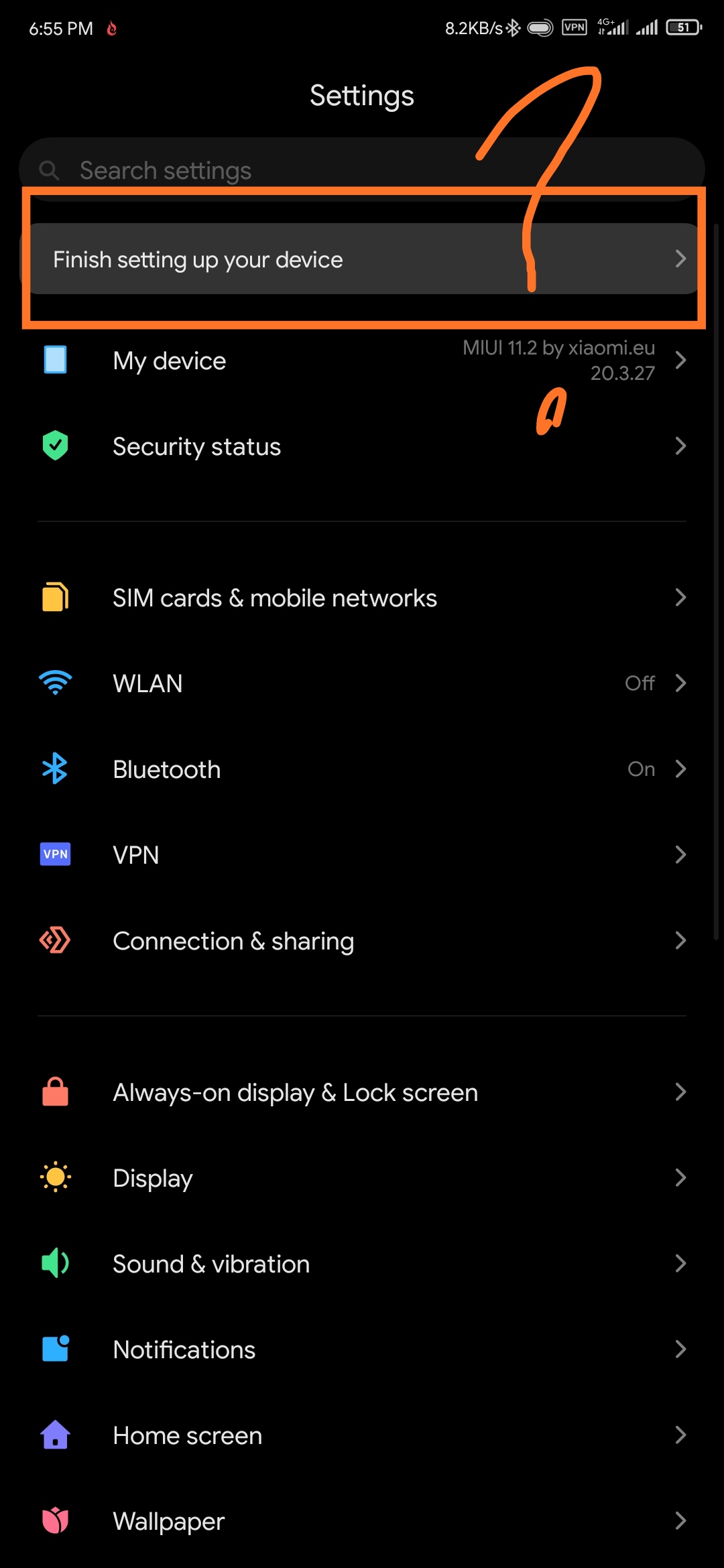Open Connection & sharing

[x=362, y=941]
